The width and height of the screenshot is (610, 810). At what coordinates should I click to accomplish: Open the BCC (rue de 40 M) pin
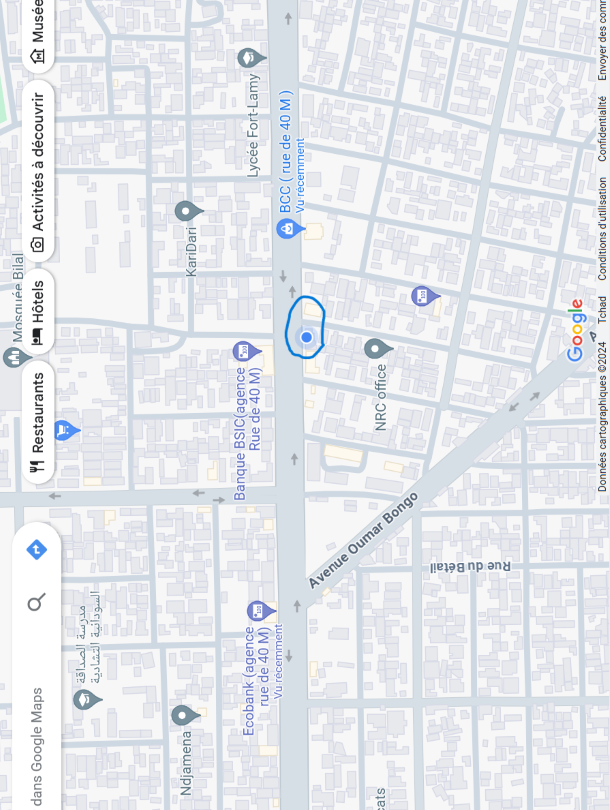pos(288,229)
